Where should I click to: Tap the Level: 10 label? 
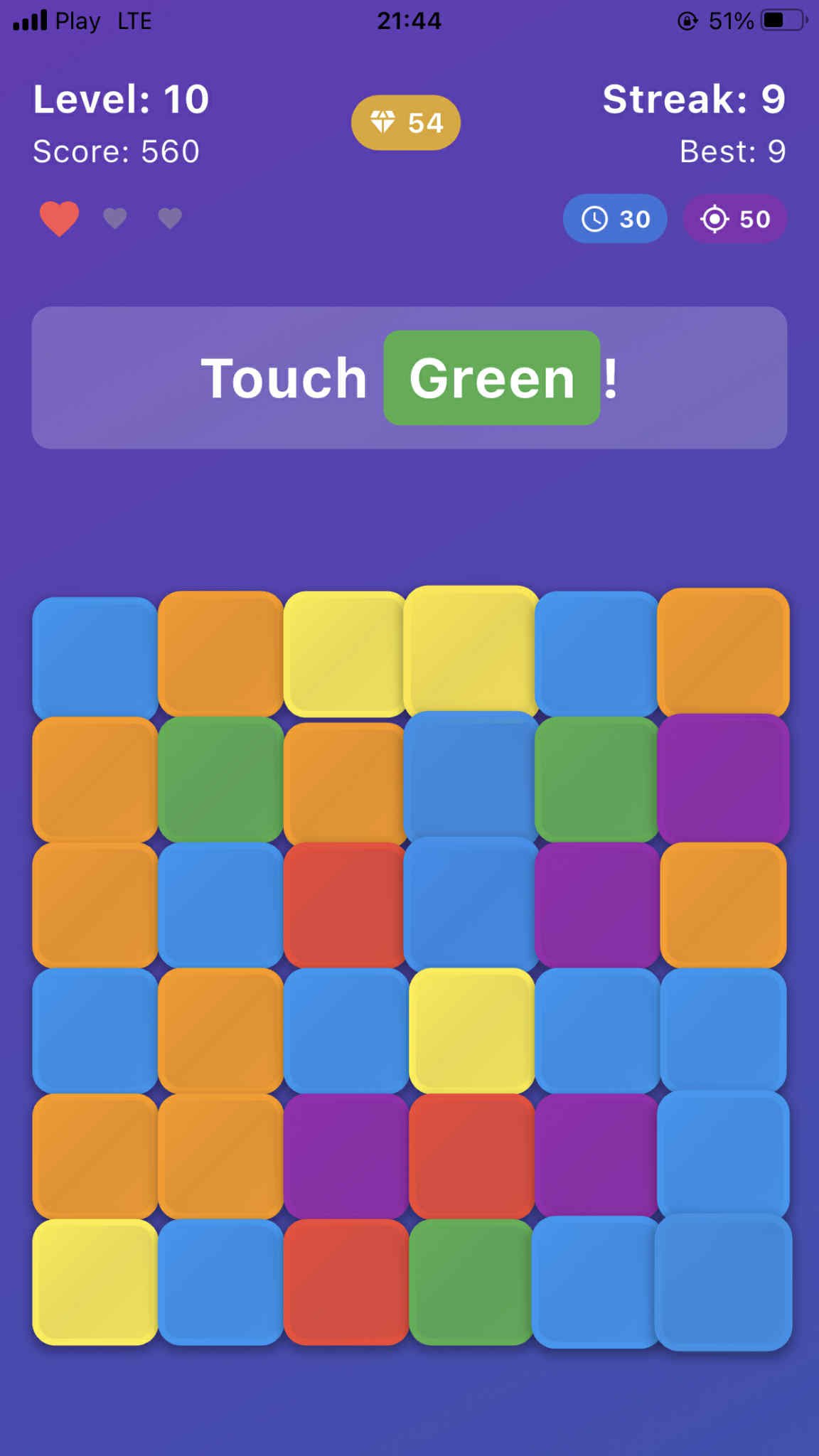[x=119, y=100]
